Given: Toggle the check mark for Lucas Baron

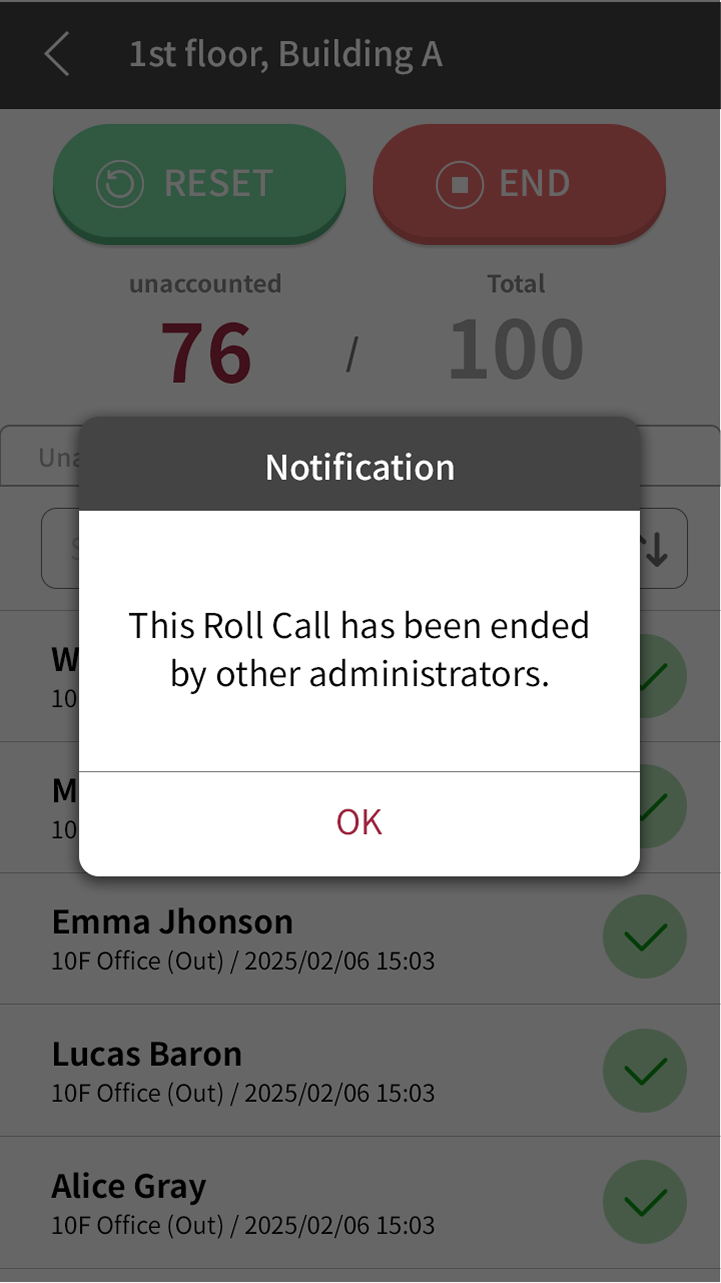Looking at the screenshot, I should point(644,1070).
